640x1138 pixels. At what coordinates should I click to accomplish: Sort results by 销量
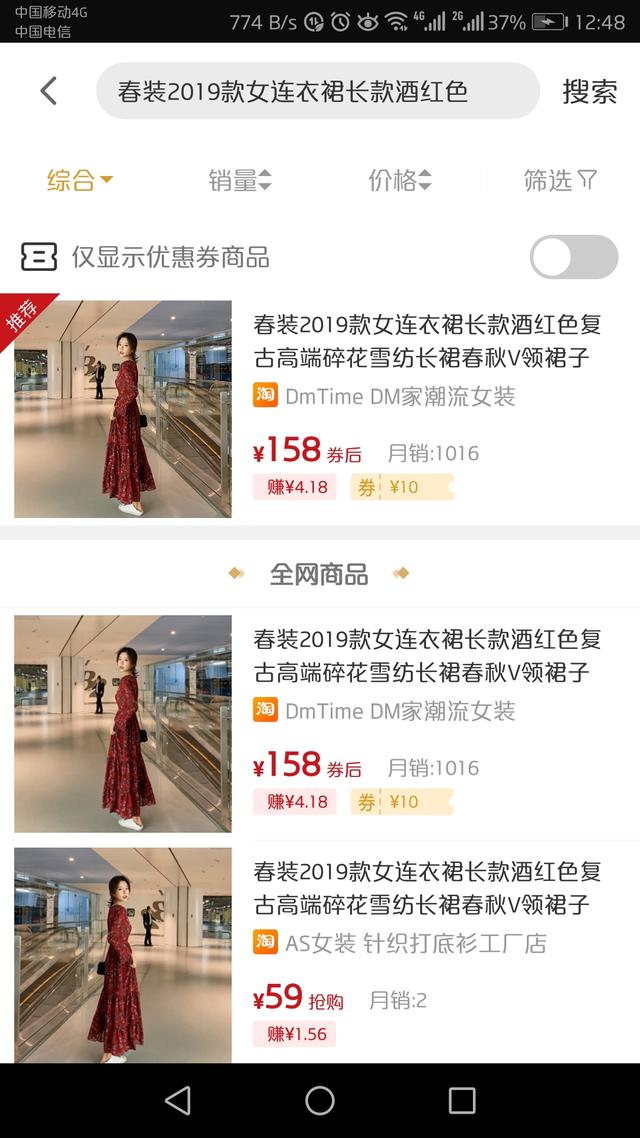pyautogui.click(x=240, y=179)
